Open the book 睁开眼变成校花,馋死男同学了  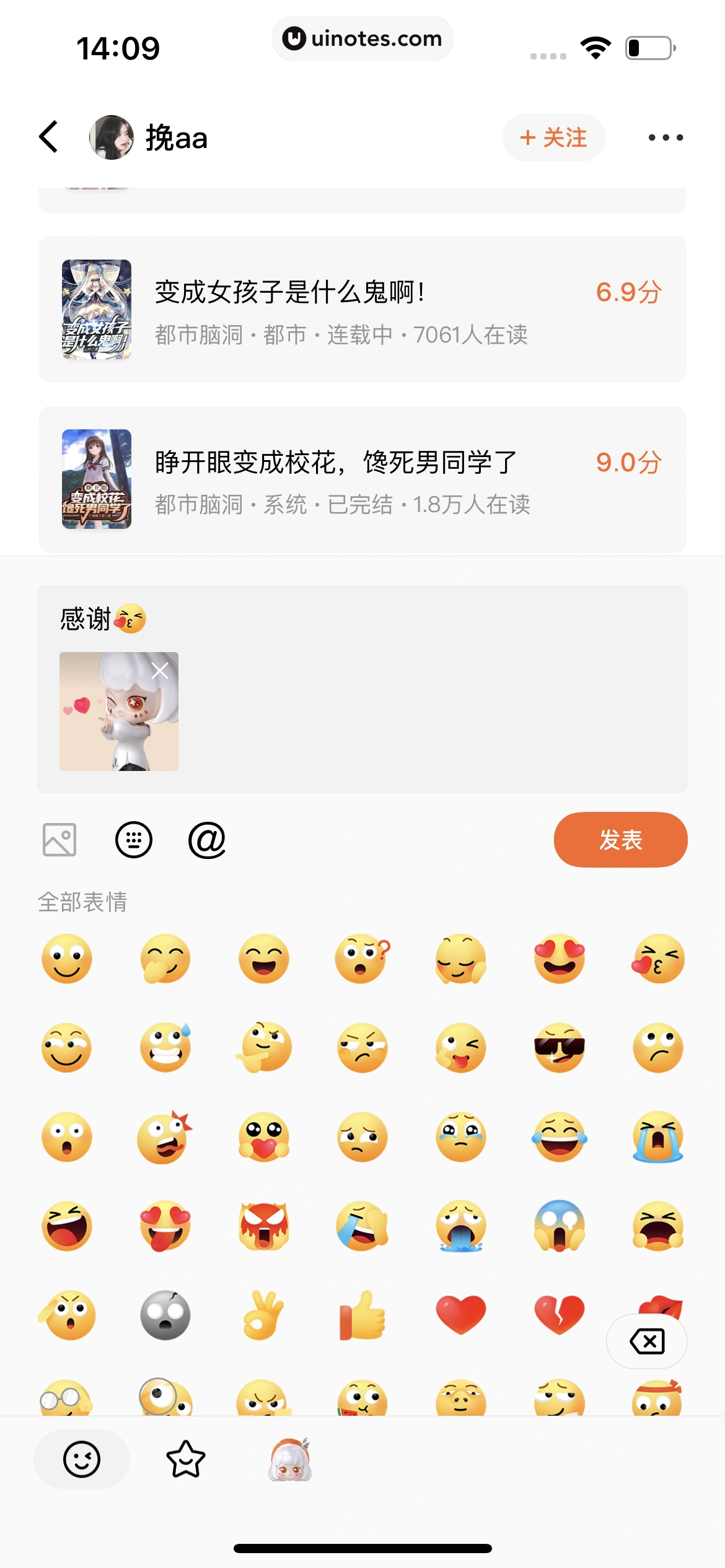click(x=362, y=479)
